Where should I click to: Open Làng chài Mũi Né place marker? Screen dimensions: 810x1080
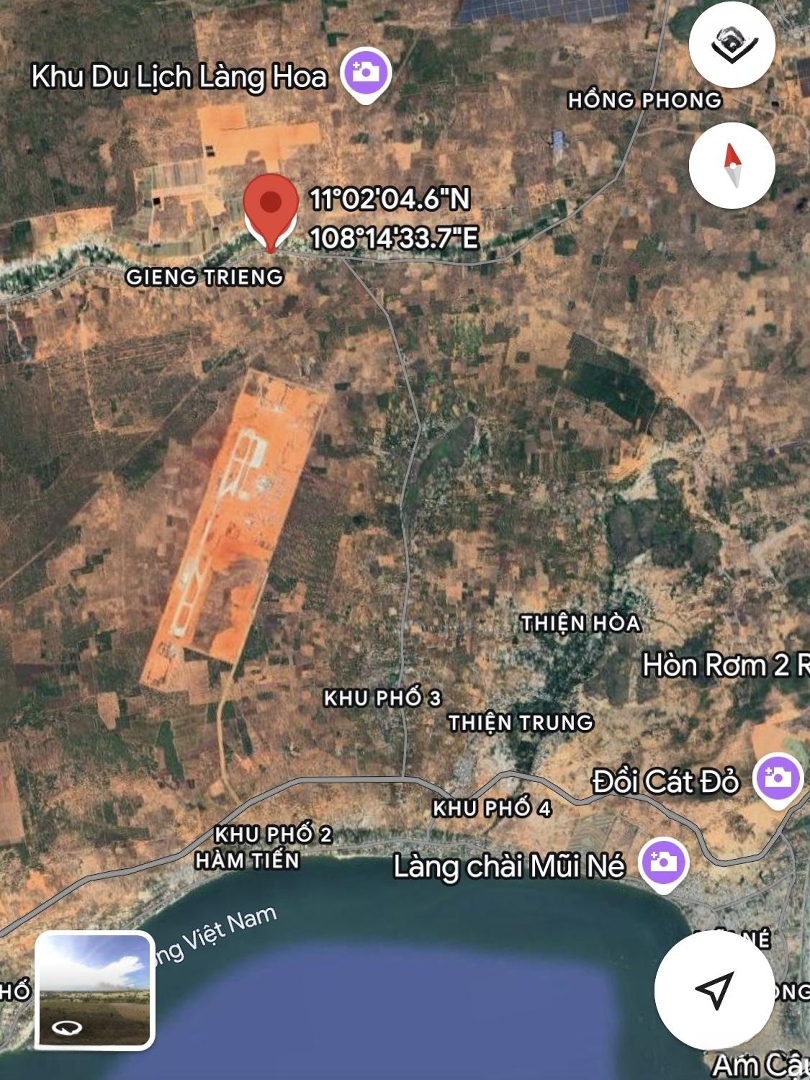664,863
